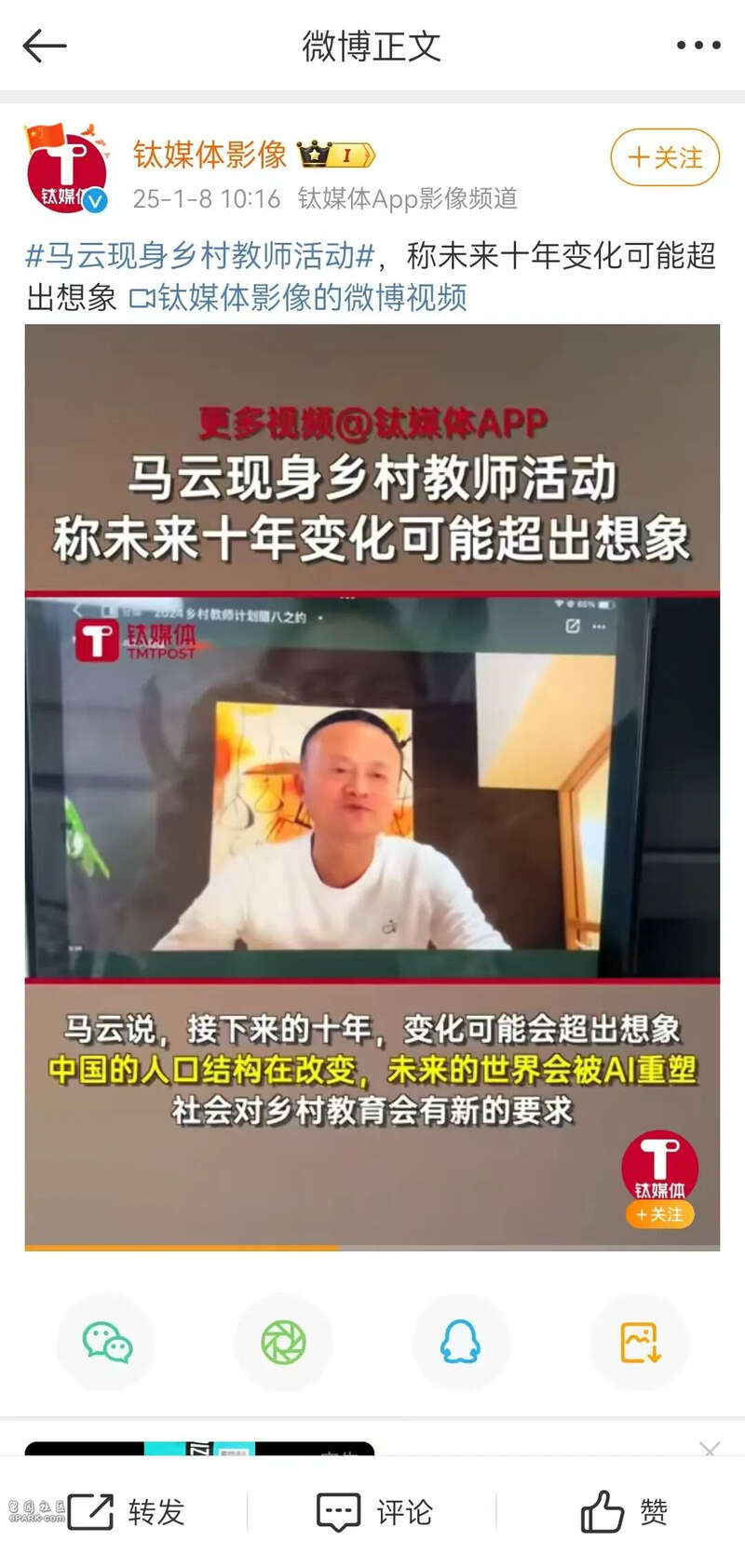This screenshot has height=1568, width=745.
Task: Go back using the arrow icon
Action: (x=44, y=45)
